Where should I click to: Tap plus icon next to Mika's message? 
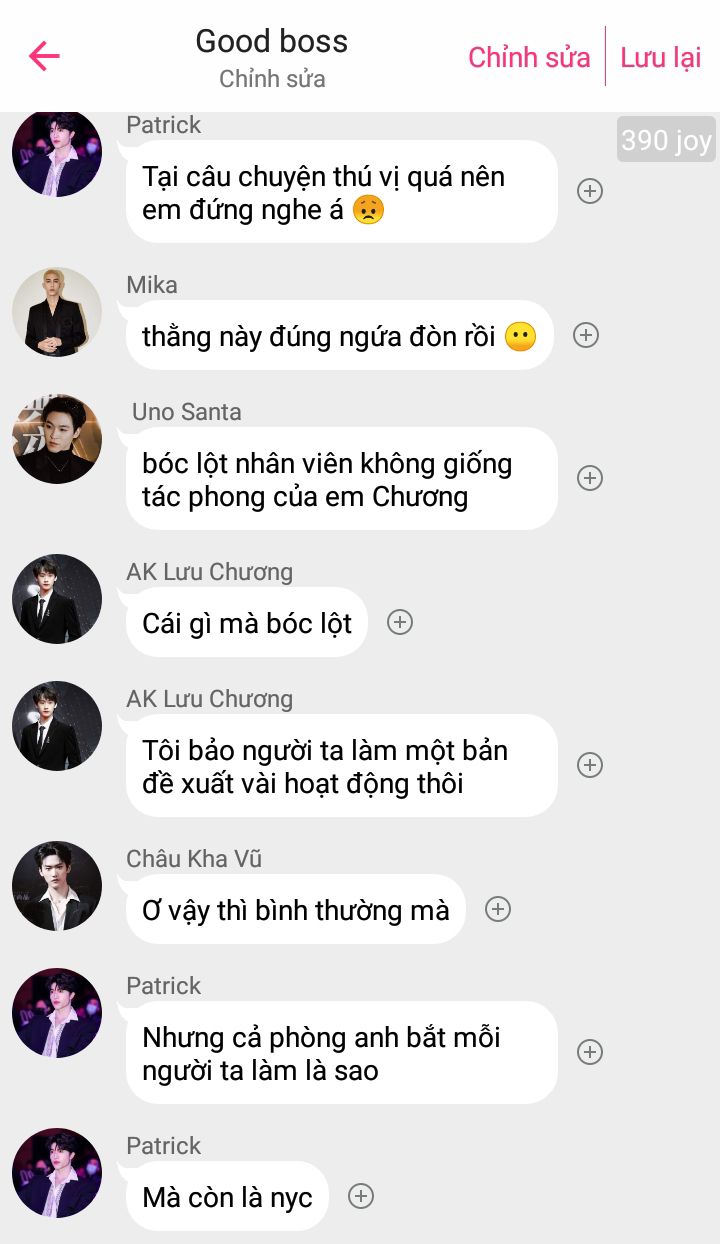pos(586,335)
